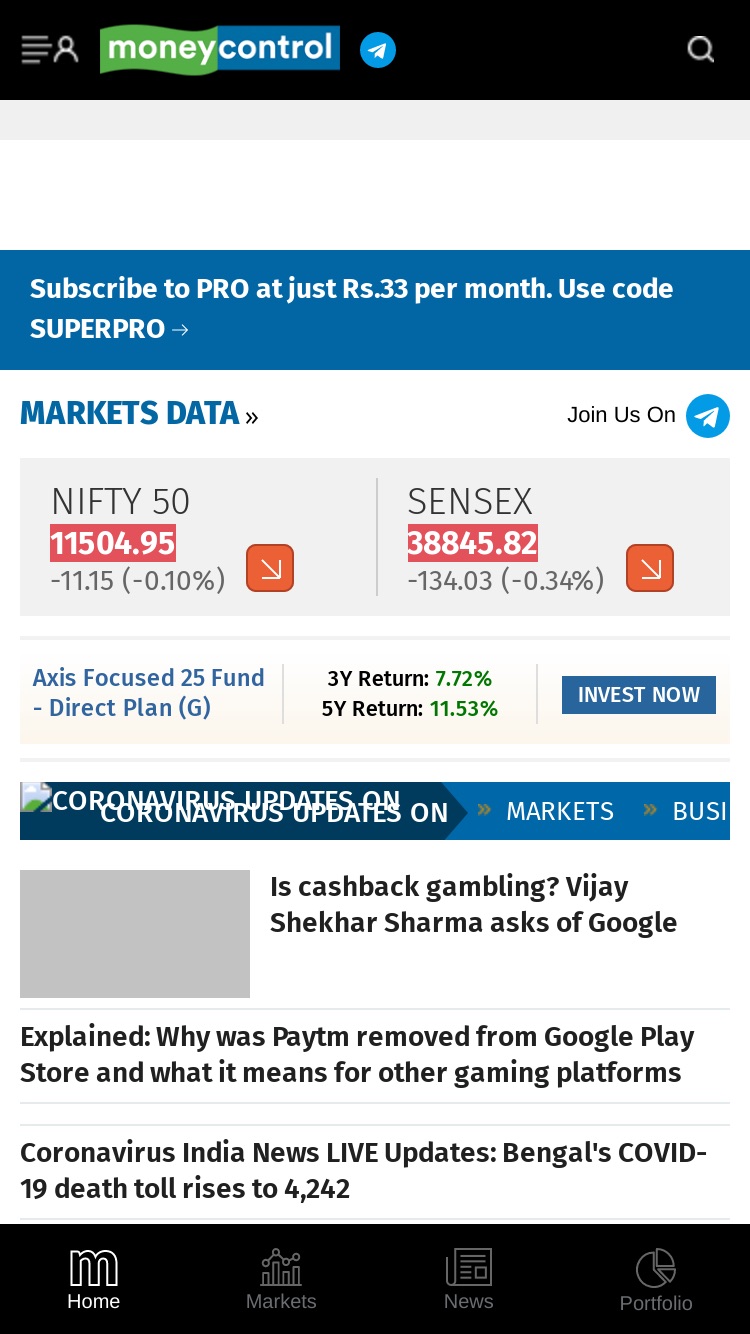
Task: Switch to the News tab
Action: tap(469, 1280)
